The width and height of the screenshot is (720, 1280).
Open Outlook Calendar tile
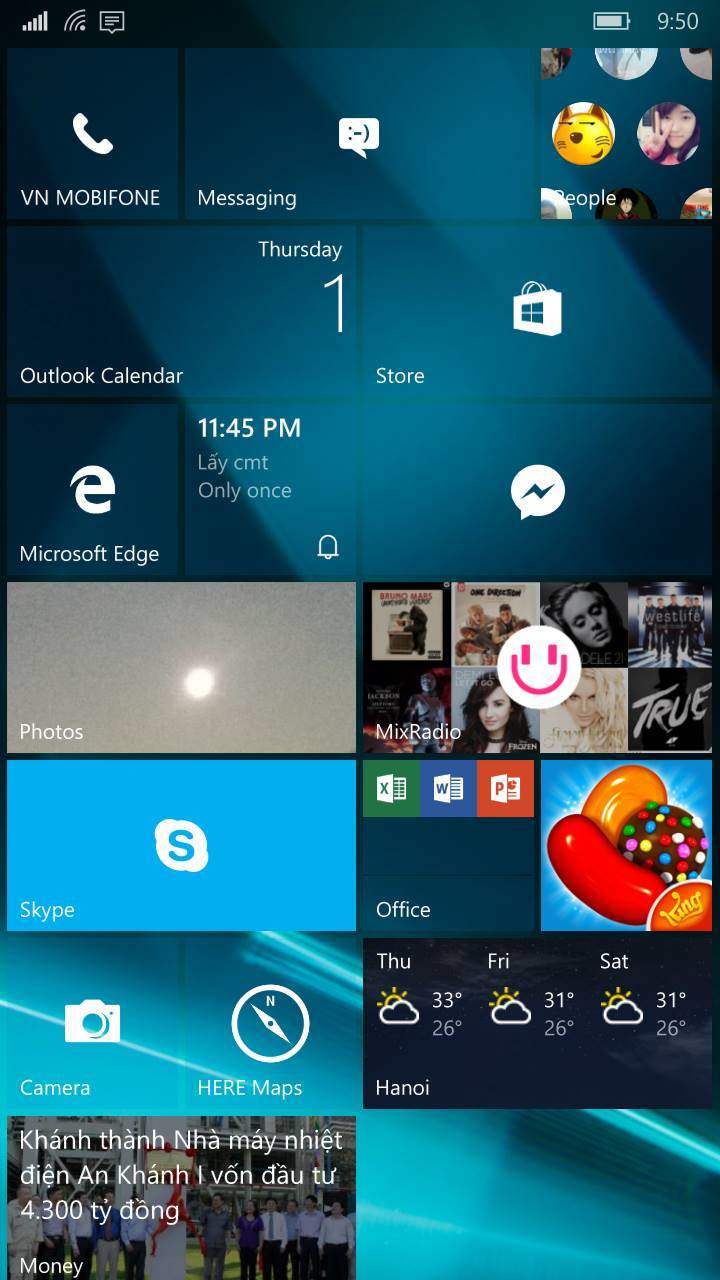181,312
